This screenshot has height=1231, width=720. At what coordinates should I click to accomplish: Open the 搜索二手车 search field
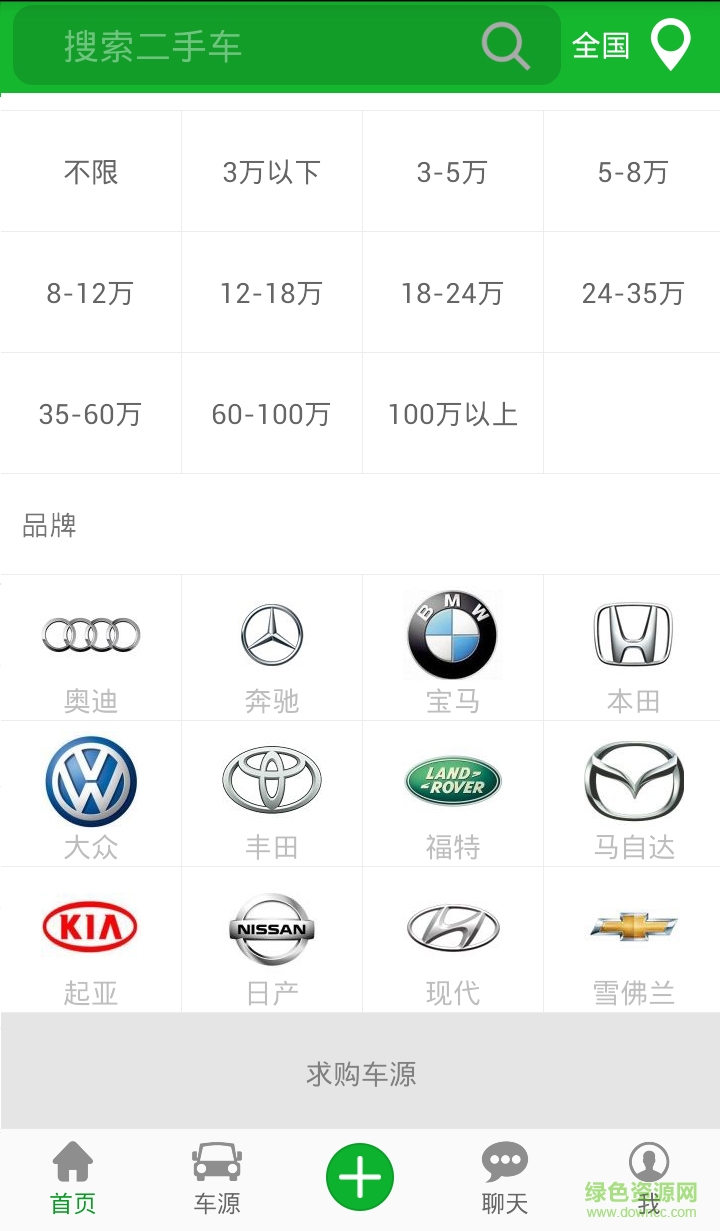(270, 46)
